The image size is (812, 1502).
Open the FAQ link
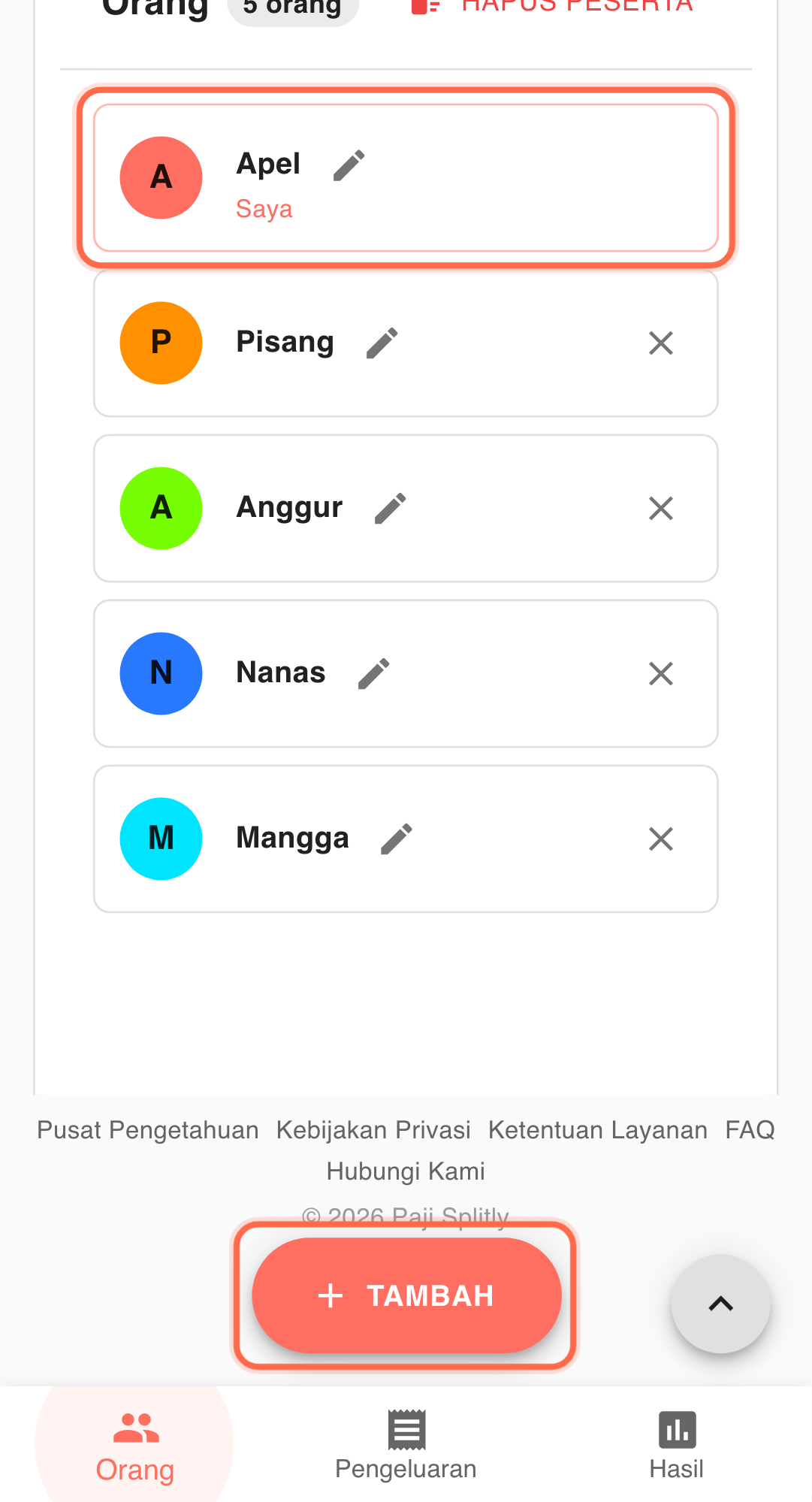pos(749,1129)
